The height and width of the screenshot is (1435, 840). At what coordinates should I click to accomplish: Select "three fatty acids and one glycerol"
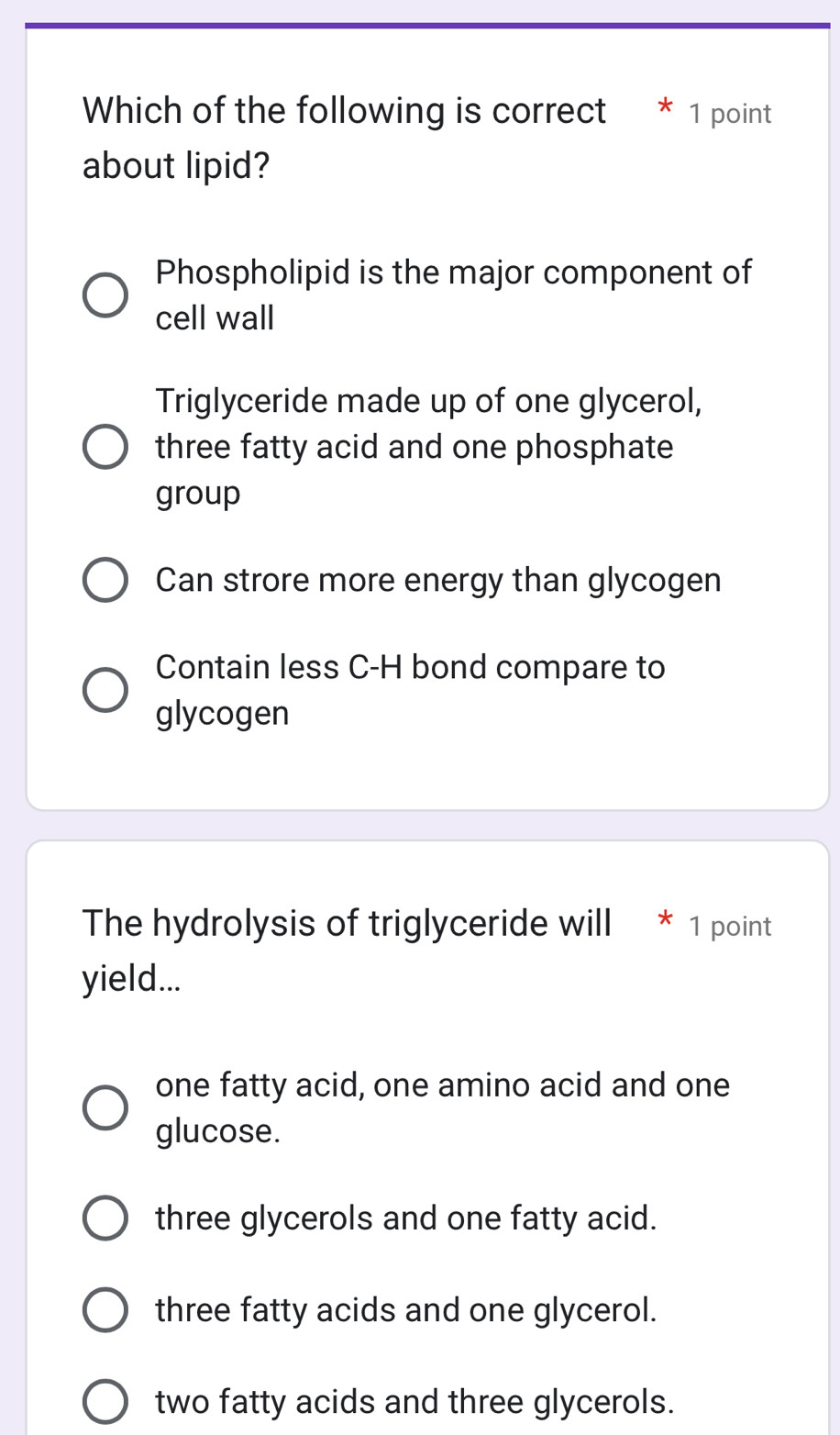(105, 1309)
